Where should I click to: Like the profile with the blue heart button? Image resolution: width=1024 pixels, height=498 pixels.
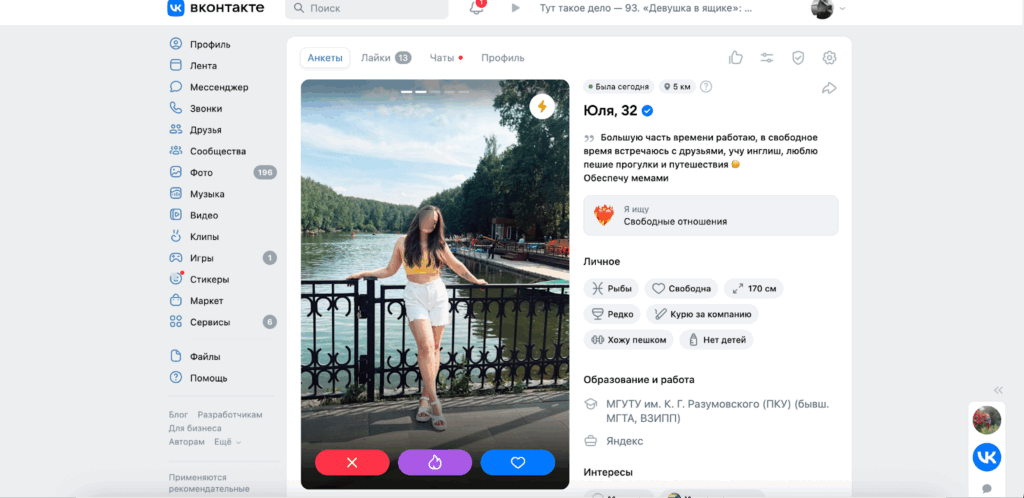(518, 463)
